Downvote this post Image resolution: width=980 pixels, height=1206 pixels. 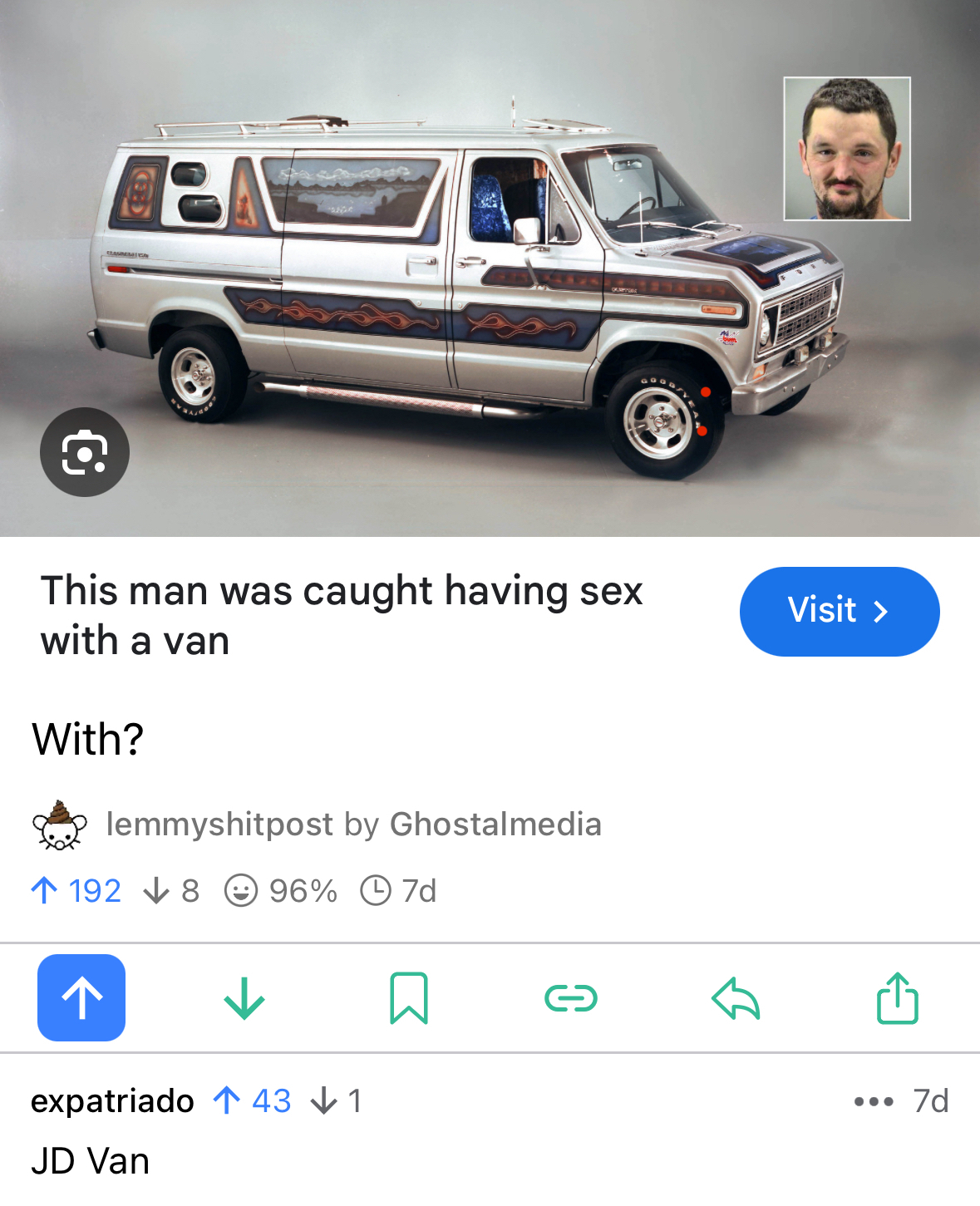coord(244,997)
